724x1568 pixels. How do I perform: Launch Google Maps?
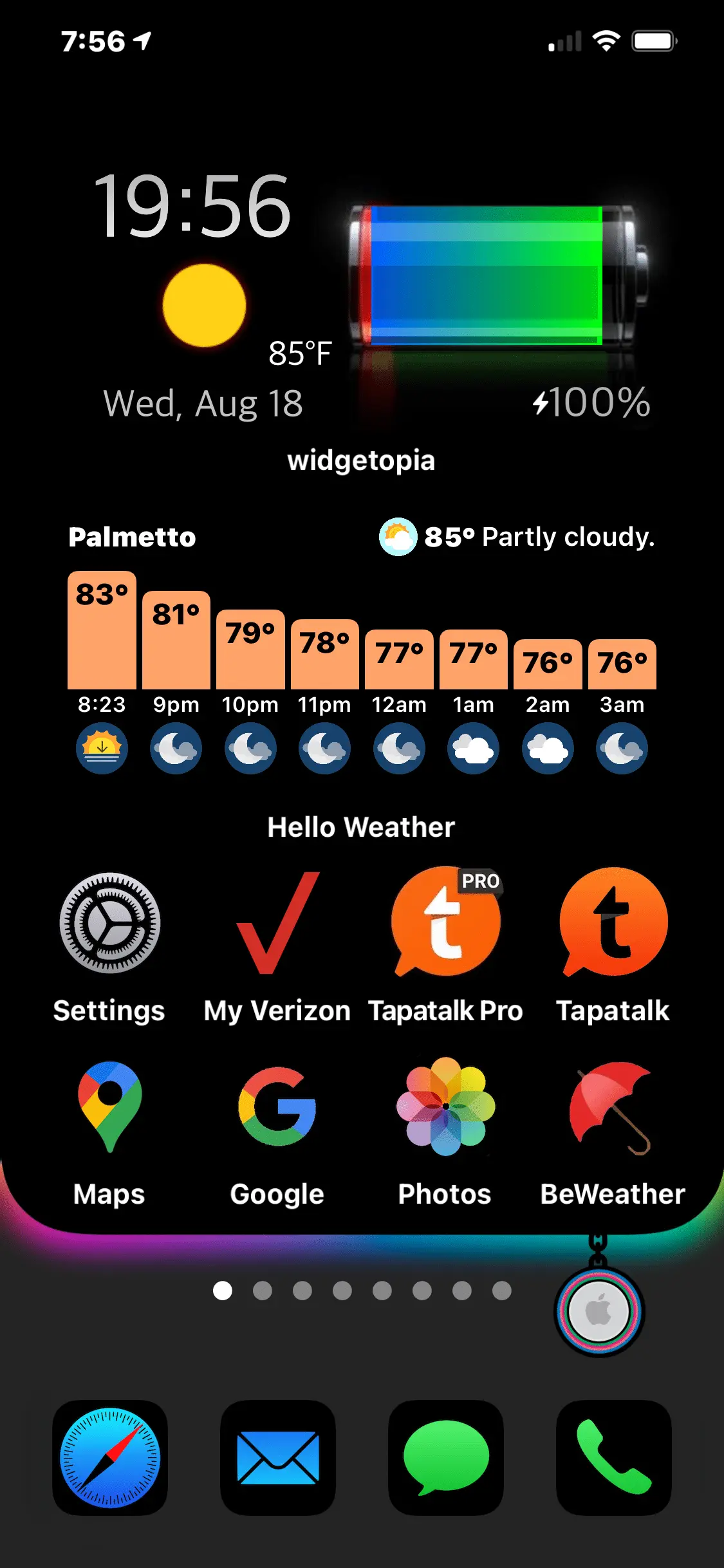[x=109, y=1107]
